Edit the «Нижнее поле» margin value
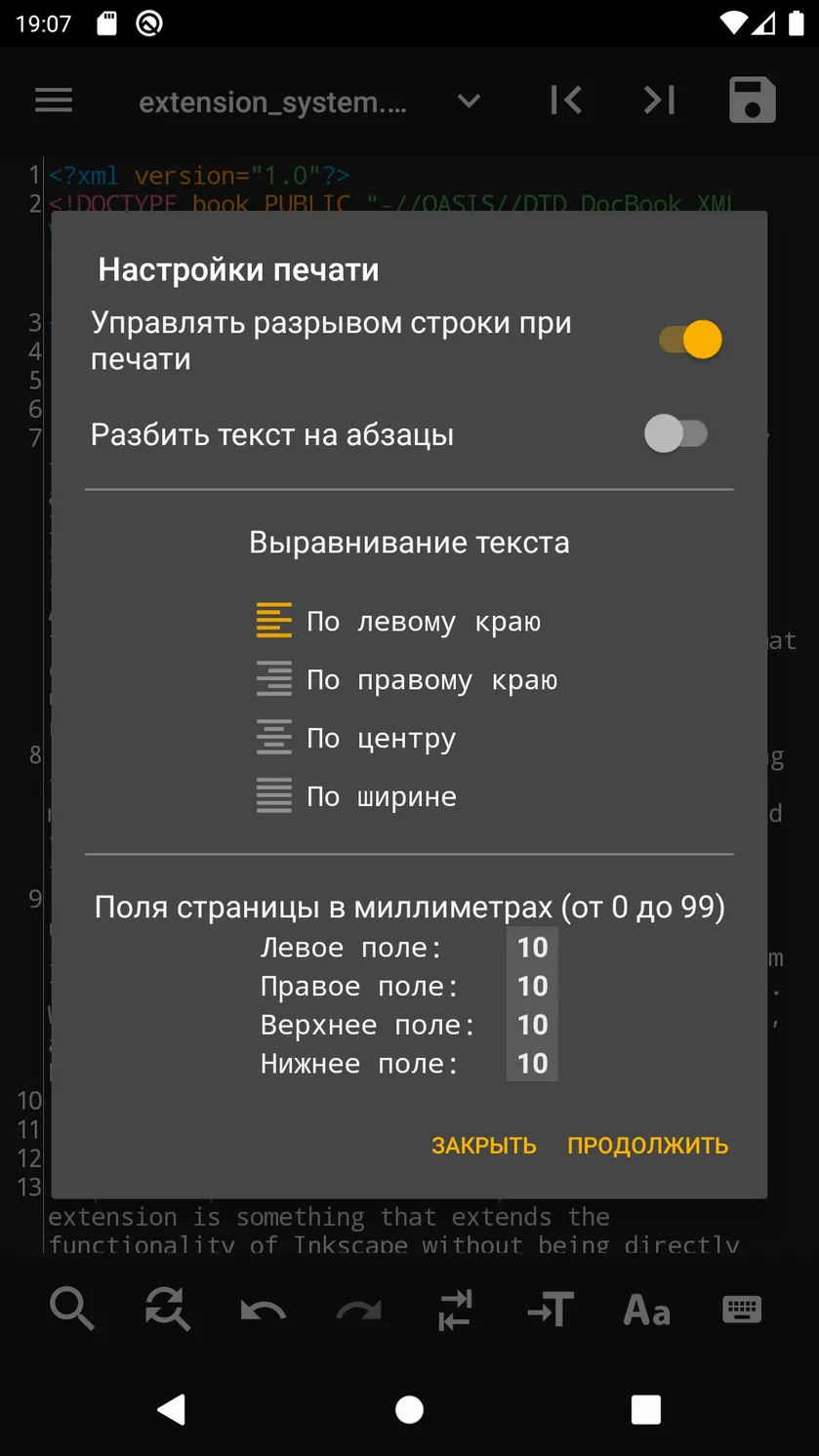Viewport: 819px width, 1456px height. click(x=532, y=1063)
